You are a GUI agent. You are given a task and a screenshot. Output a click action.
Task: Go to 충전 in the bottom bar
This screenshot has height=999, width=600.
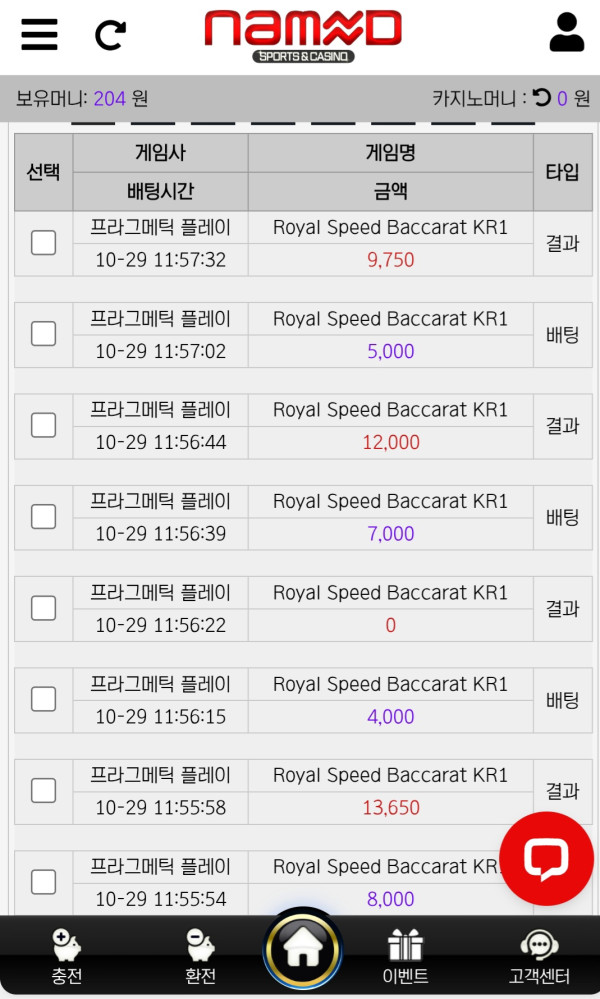[x=66, y=957]
